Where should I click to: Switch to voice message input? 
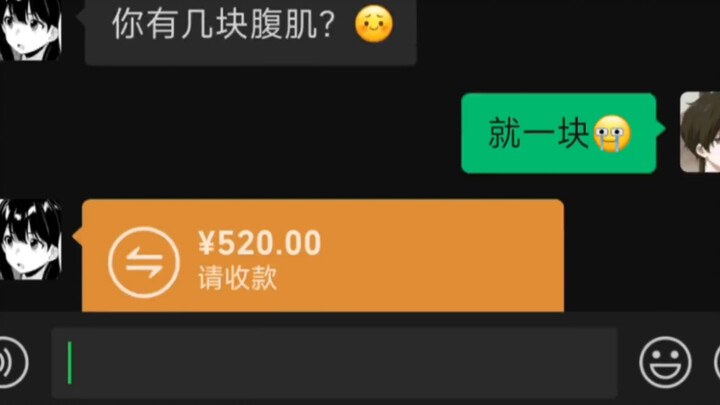tap(10, 362)
